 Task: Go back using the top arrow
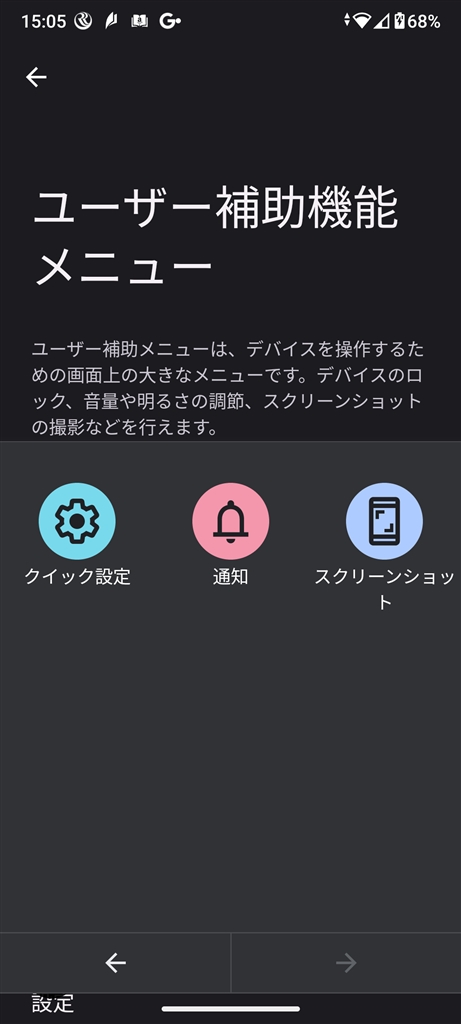(36, 77)
